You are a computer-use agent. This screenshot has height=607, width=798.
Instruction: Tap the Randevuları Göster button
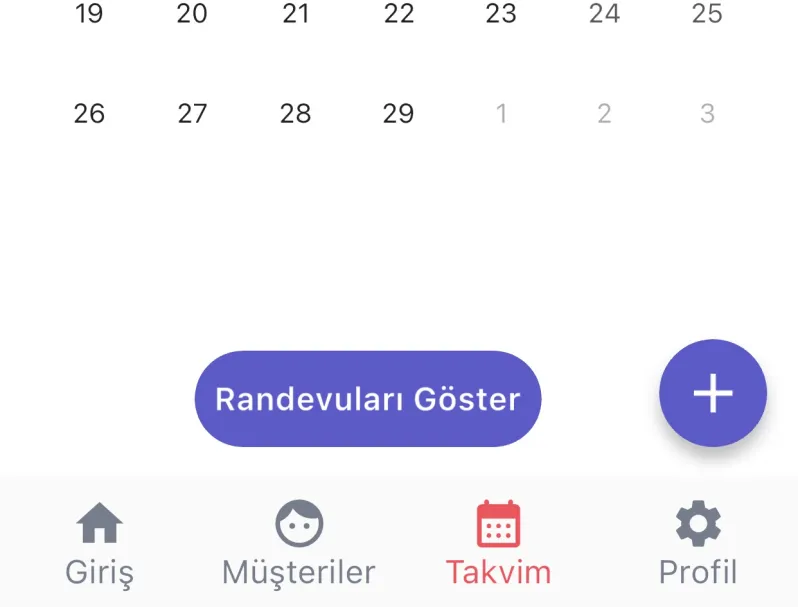(x=367, y=399)
